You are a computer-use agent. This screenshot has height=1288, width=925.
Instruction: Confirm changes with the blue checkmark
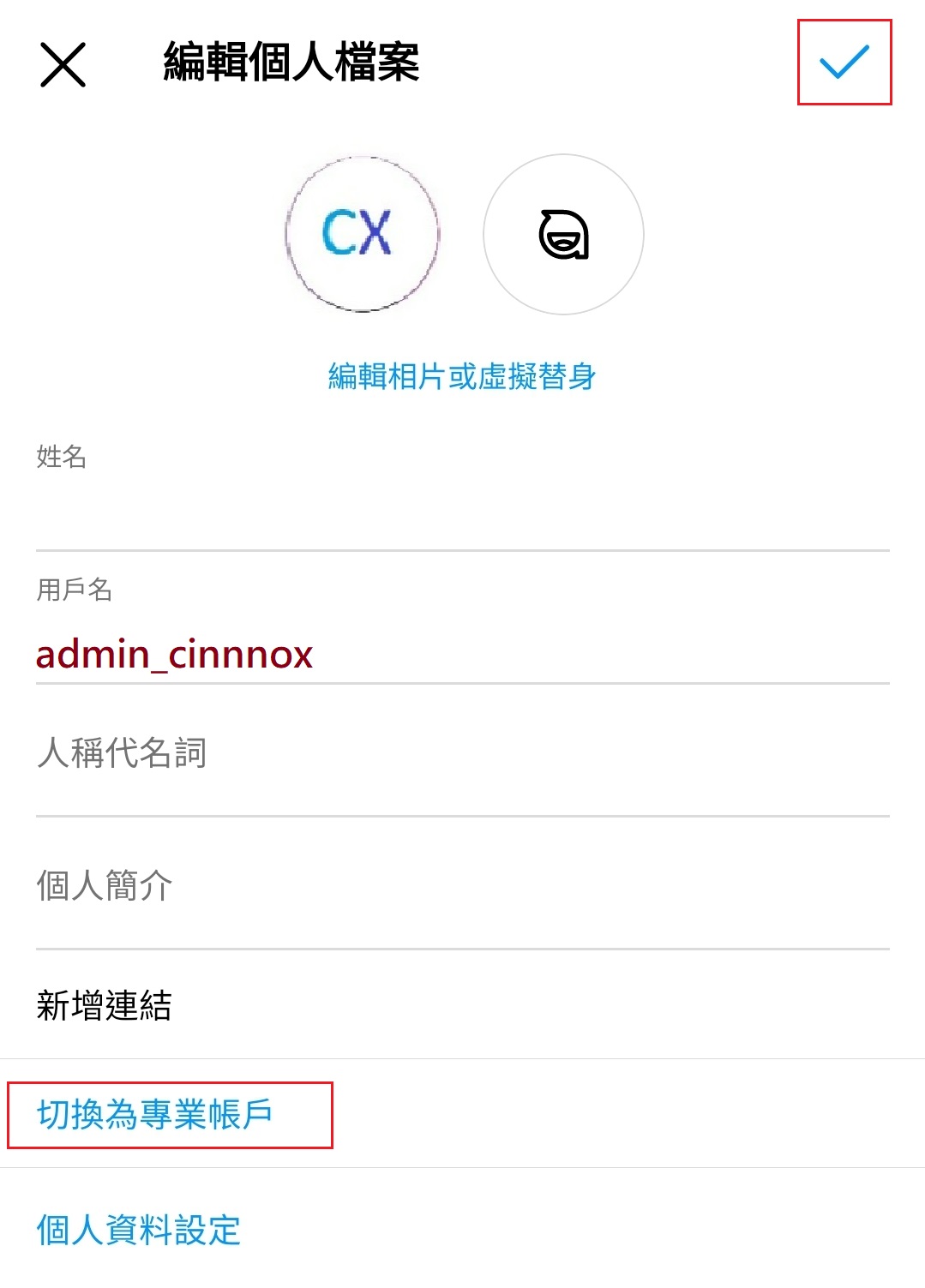[x=844, y=63]
